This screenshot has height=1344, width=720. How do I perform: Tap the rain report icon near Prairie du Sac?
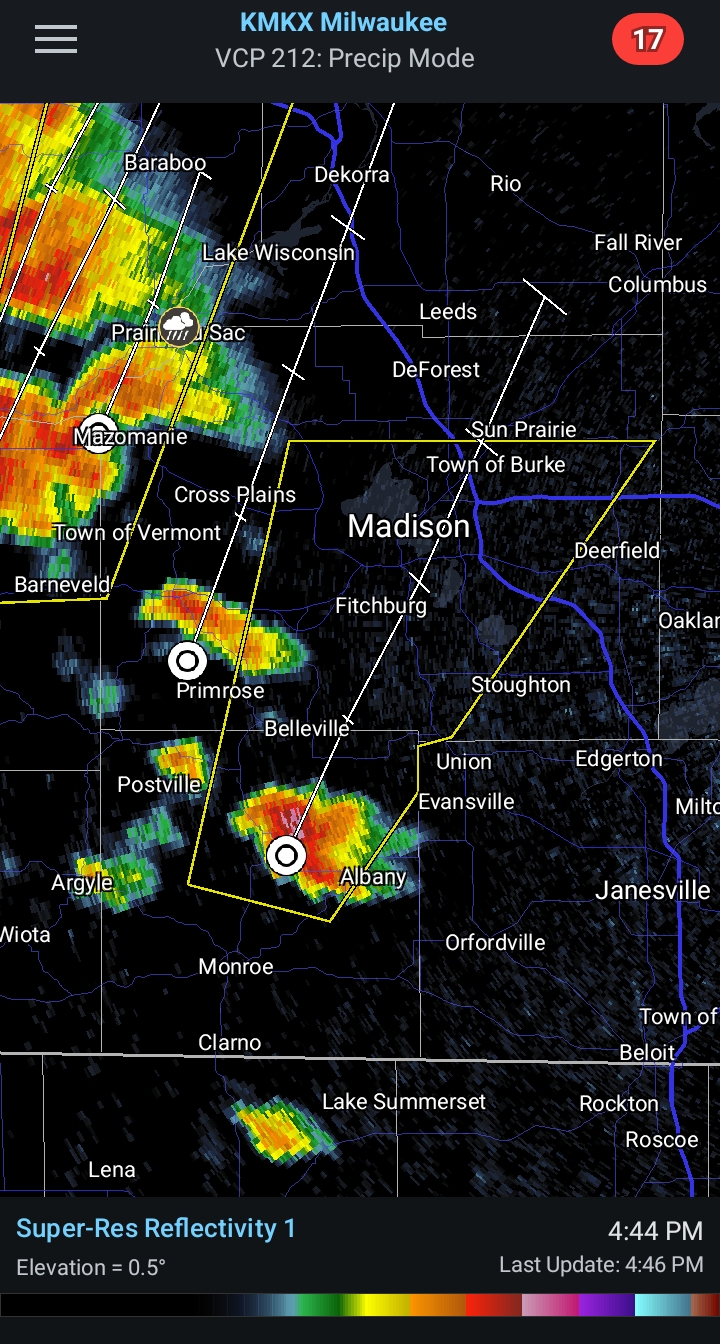pyautogui.click(x=178, y=327)
